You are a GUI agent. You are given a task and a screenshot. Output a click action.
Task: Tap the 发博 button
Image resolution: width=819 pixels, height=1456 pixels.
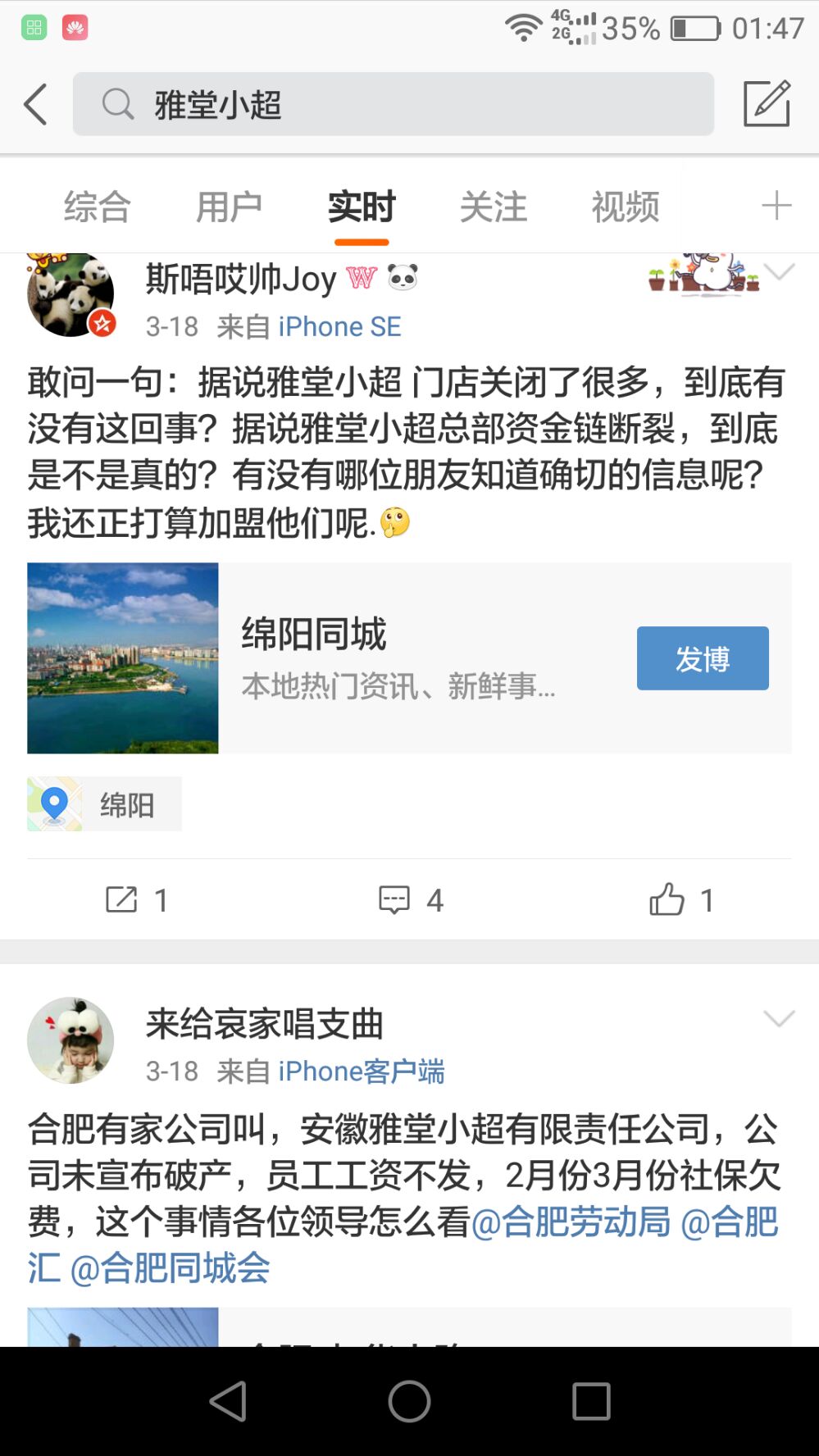(x=703, y=658)
